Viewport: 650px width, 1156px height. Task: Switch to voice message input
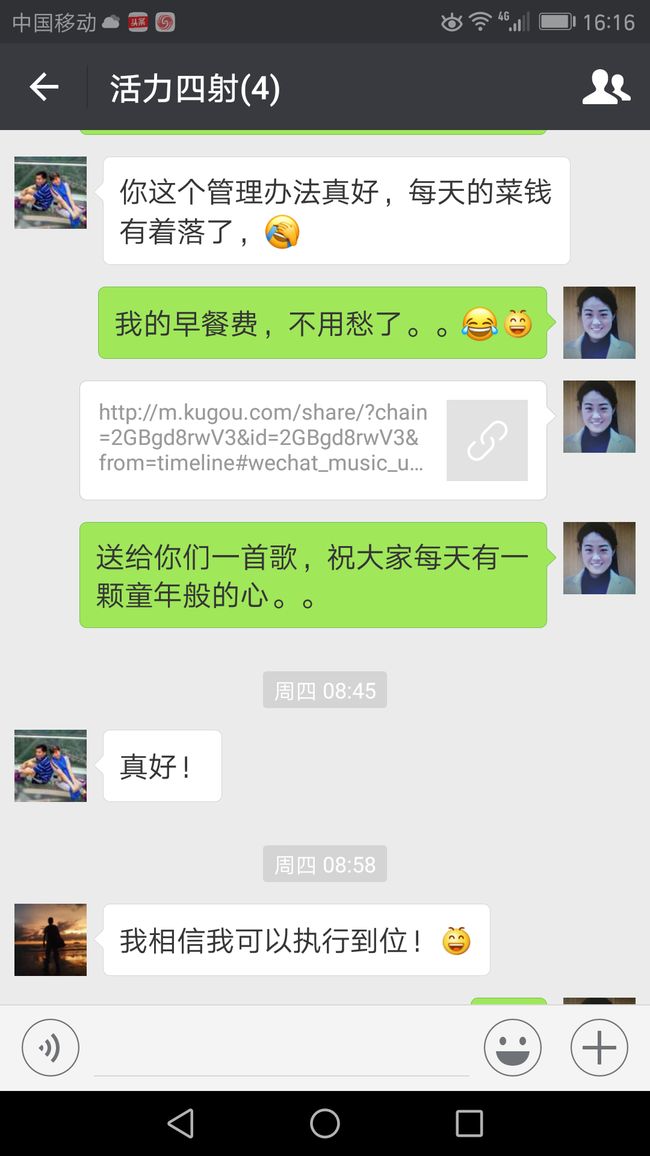point(50,1047)
